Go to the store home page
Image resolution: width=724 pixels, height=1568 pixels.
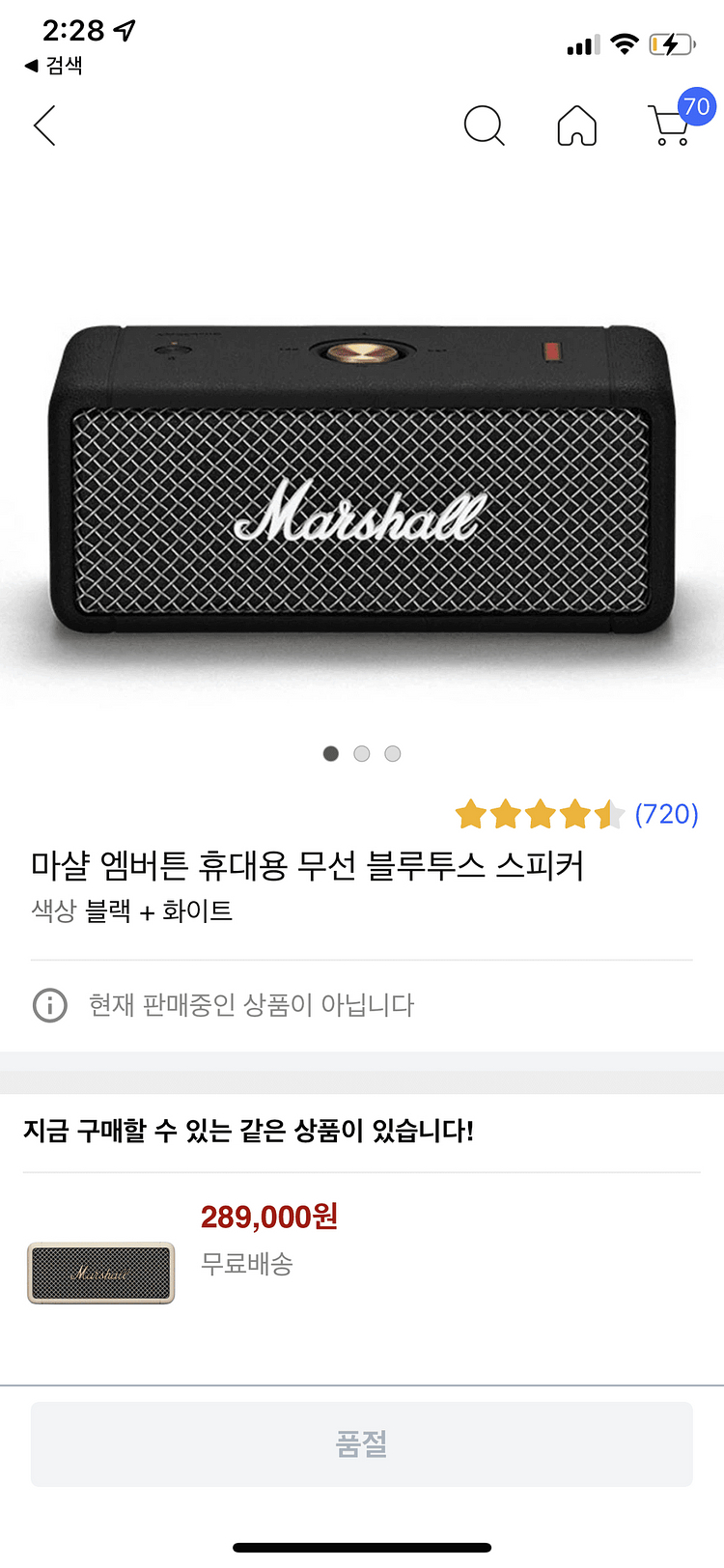[576, 126]
